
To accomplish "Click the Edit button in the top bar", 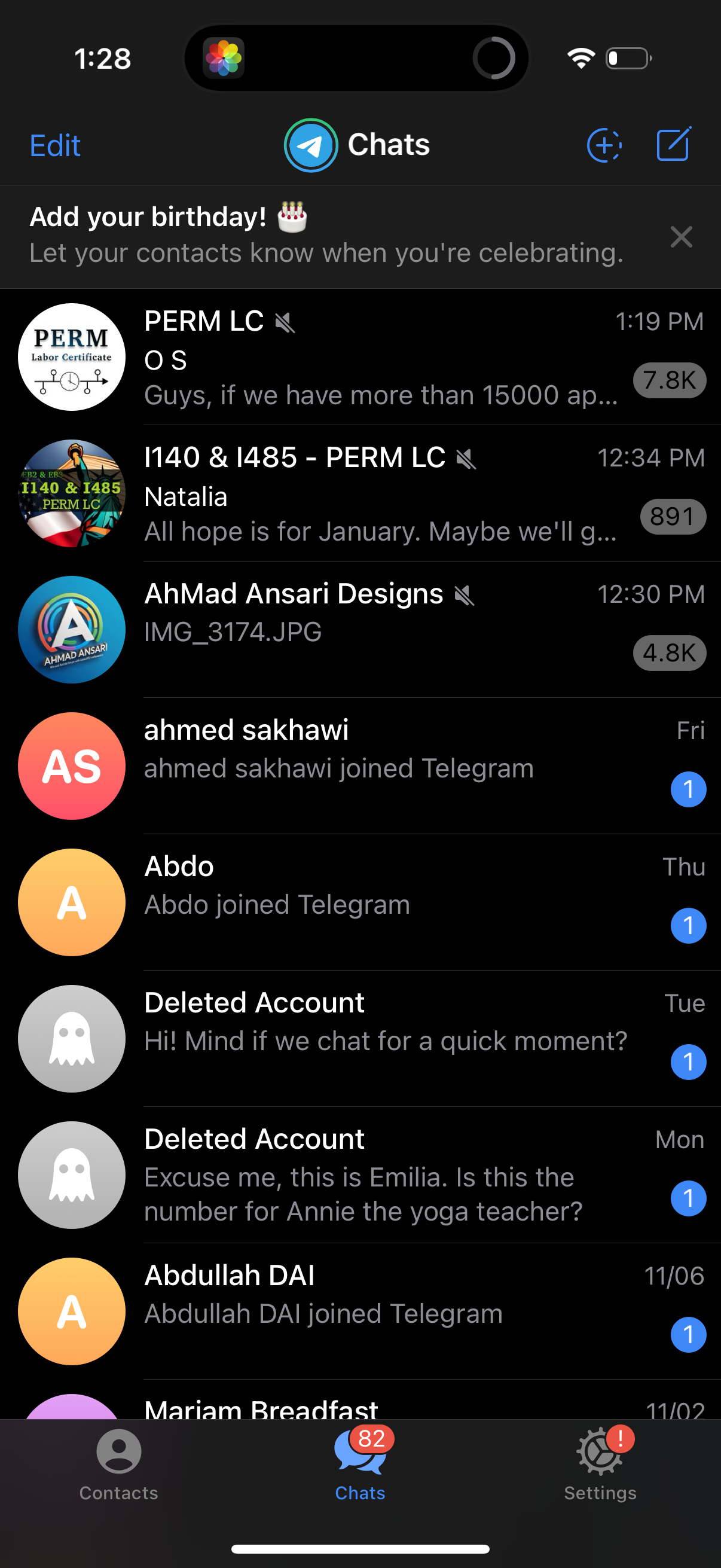I will [x=54, y=145].
